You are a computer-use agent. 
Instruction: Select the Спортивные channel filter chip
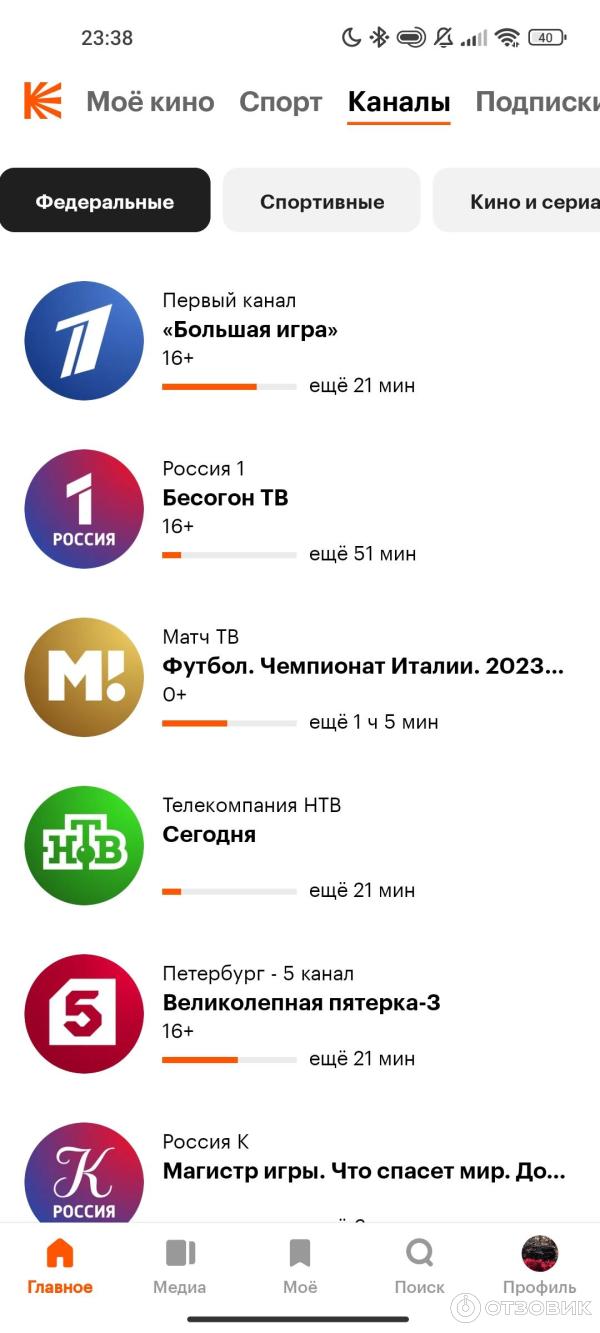point(322,201)
